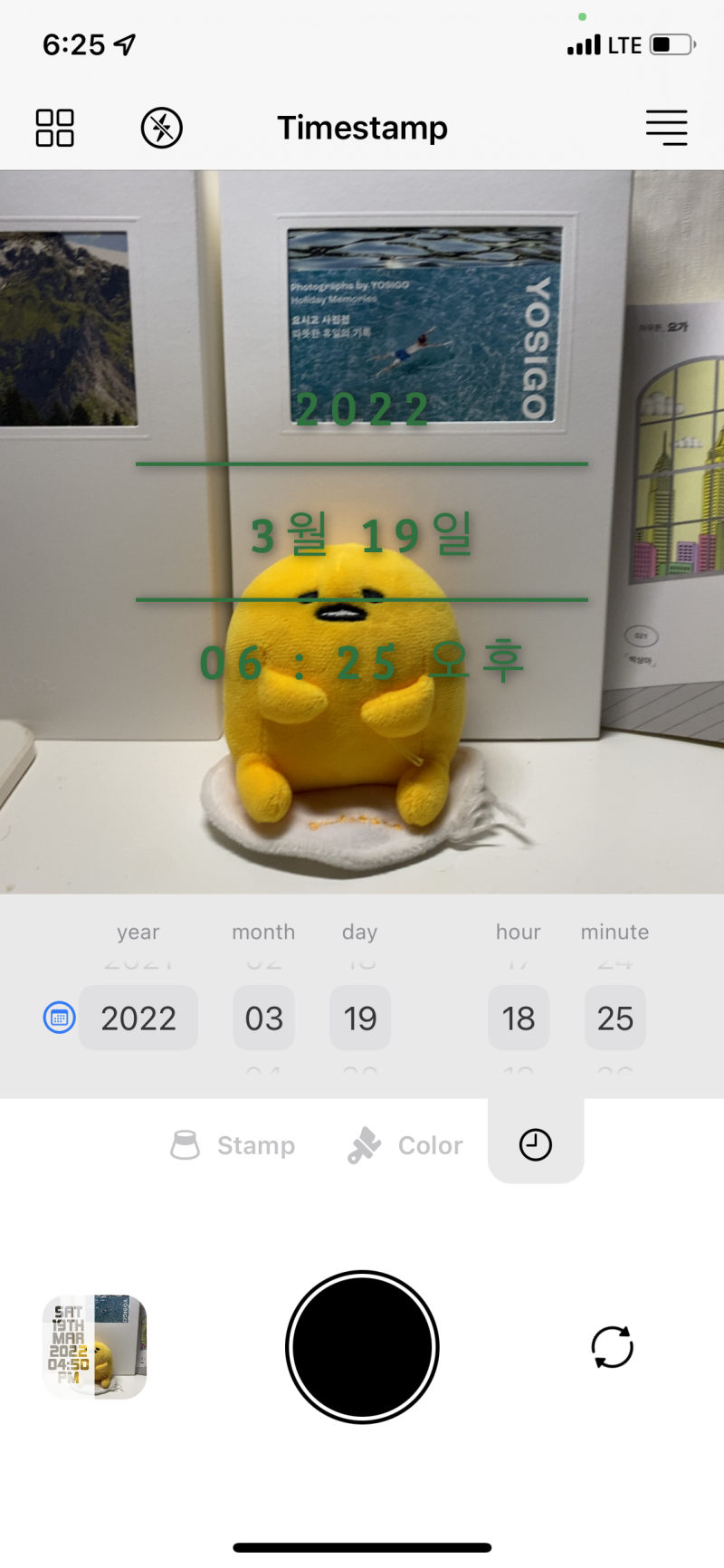Viewport: 724px width, 1568px height.
Task: Tap the Timestamp title
Action: (x=362, y=128)
